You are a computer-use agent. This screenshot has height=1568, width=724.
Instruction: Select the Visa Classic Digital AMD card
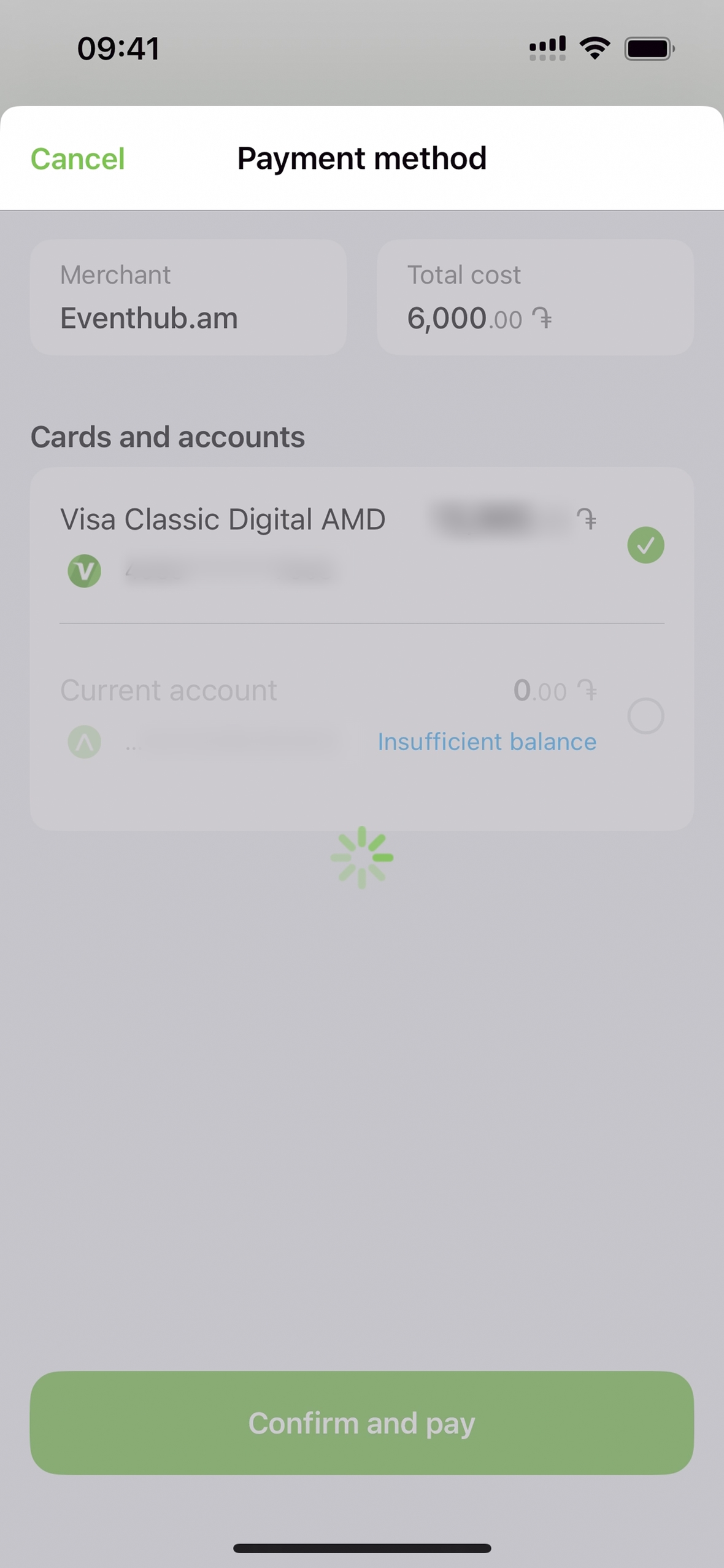[x=645, y=545]
